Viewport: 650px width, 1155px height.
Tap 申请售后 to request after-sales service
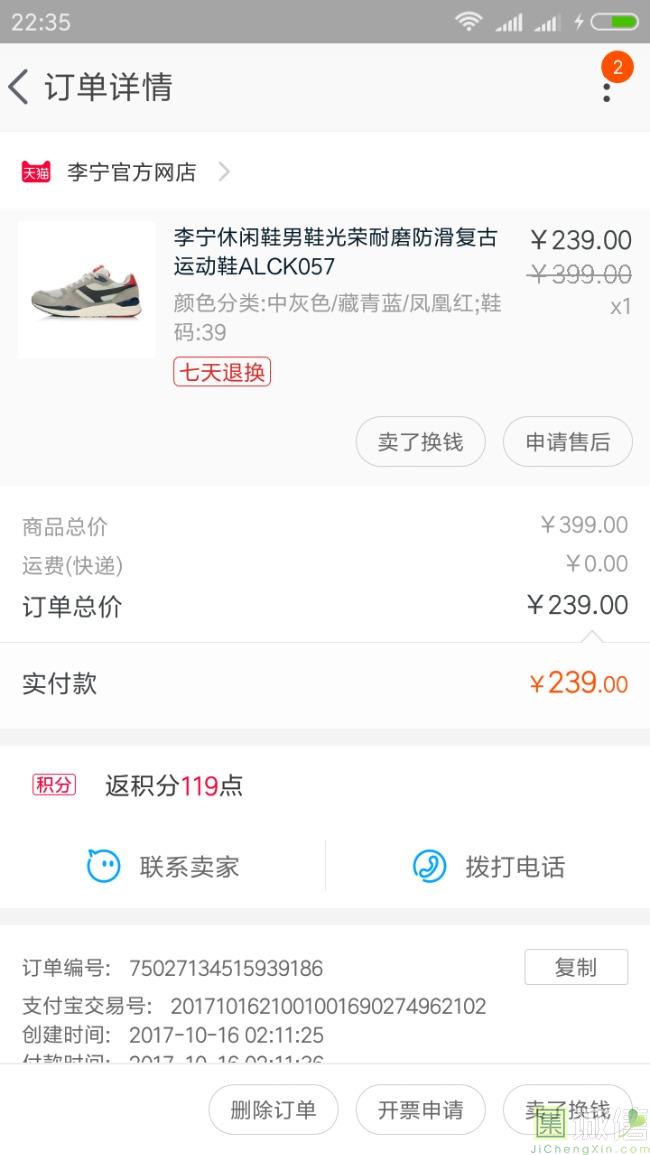[x=567, y=442]
